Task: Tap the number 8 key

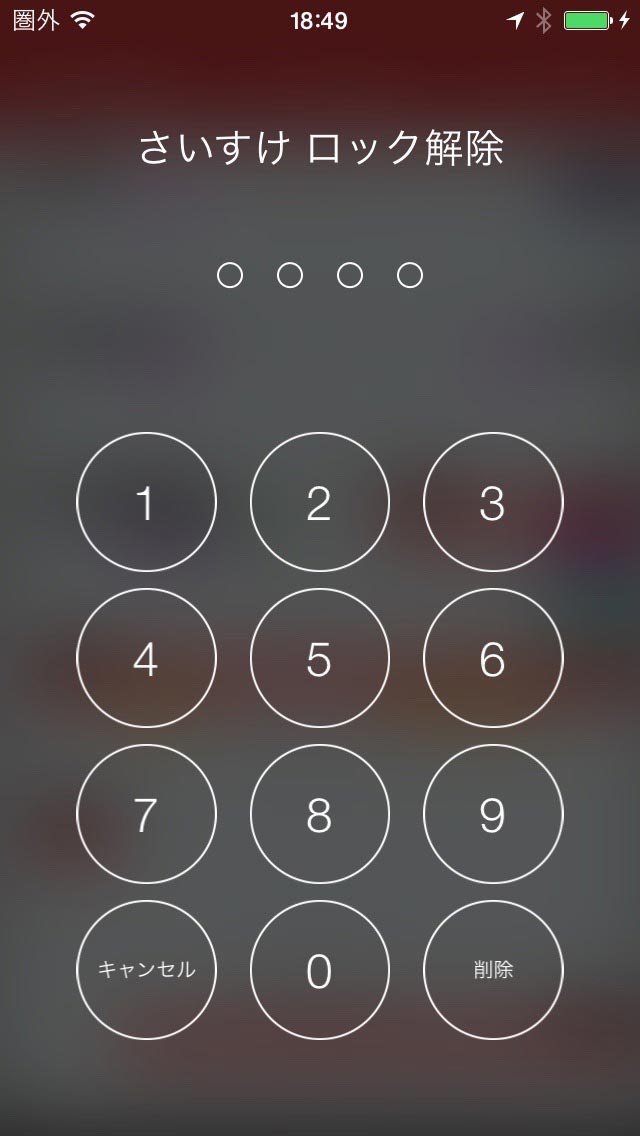Action: (x=319, y=814)
